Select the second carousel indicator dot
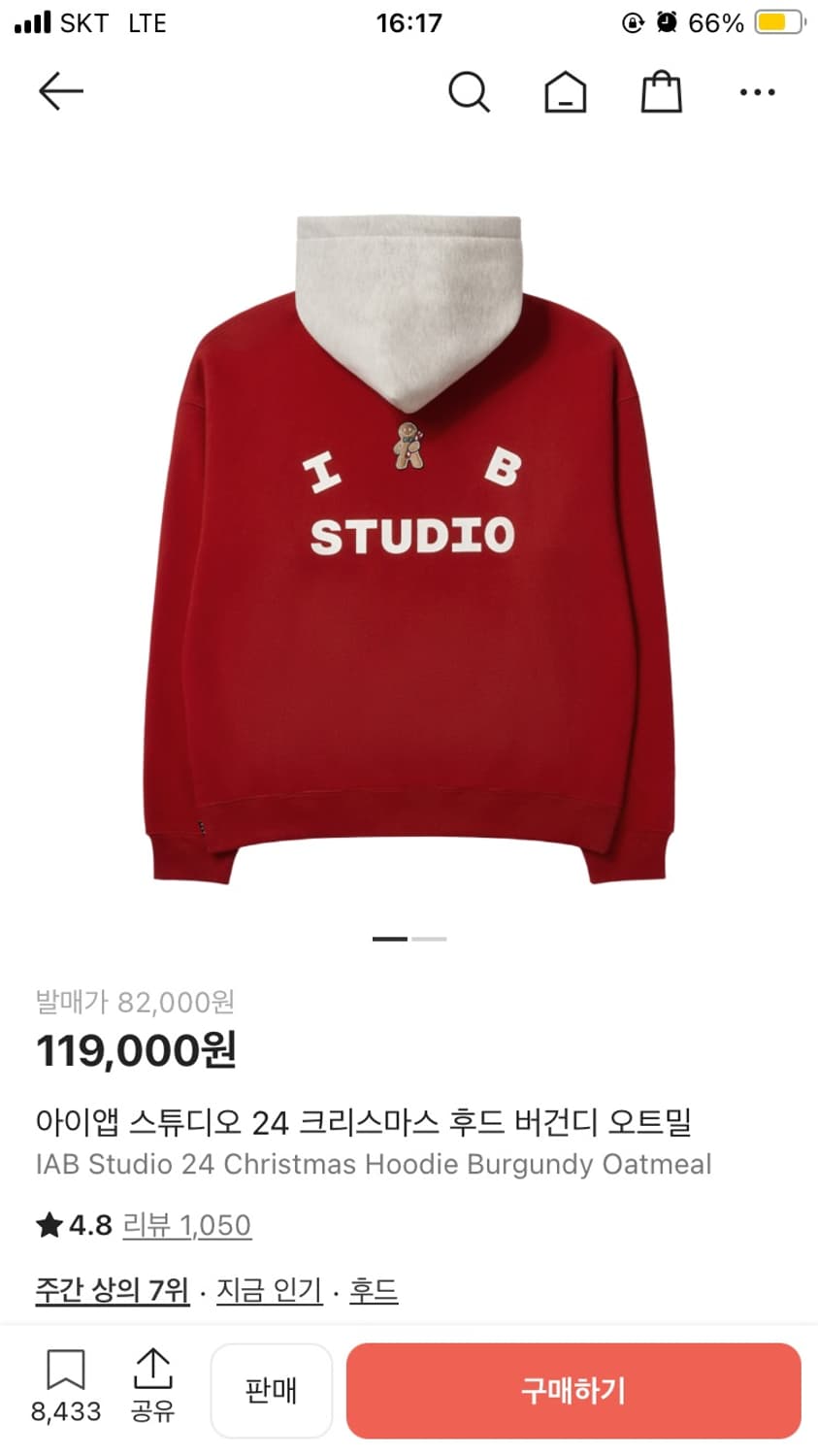This screenshot has width=818, height=1456. [431, 938]
